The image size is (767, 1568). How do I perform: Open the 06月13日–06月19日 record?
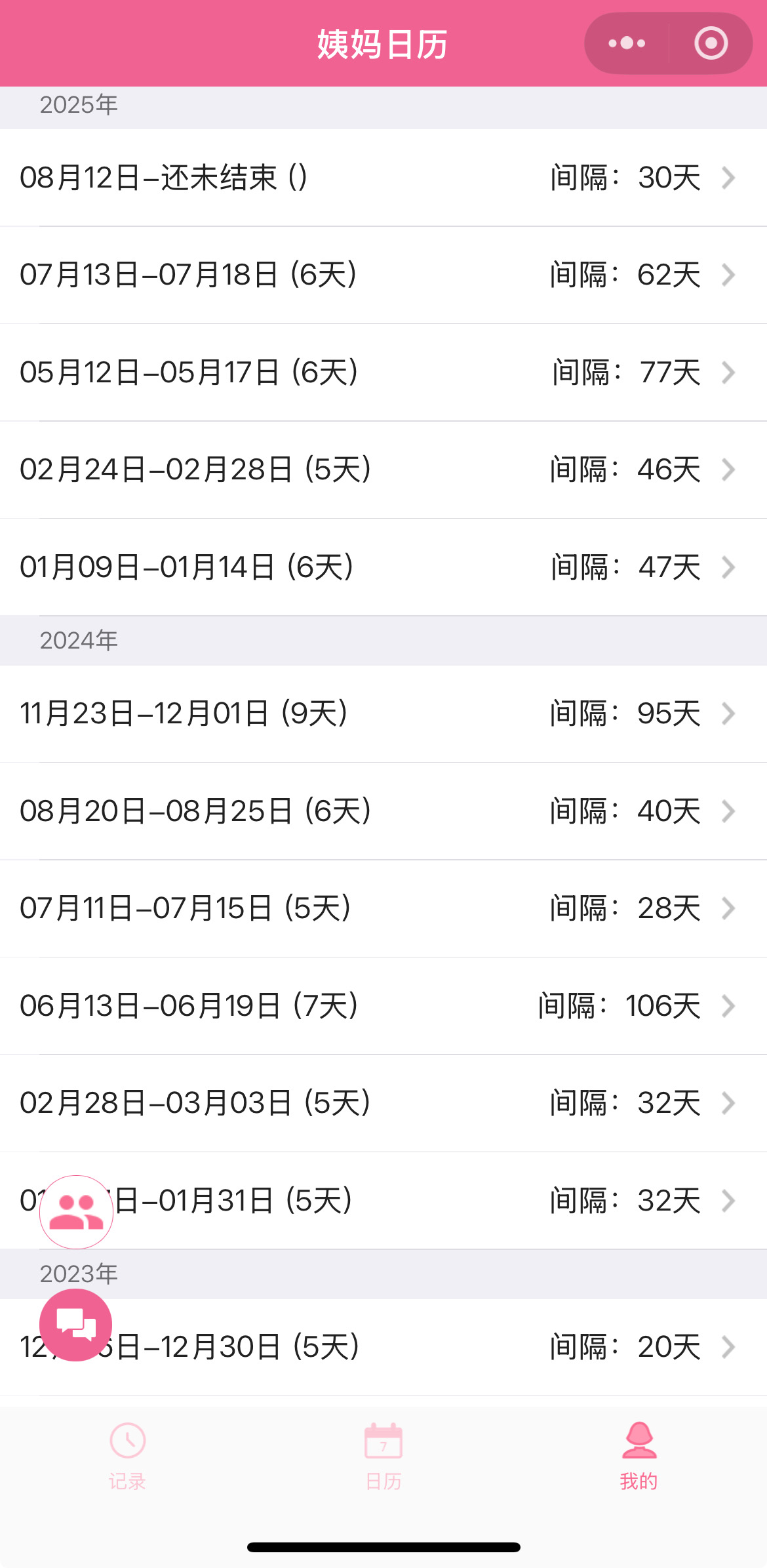[383, 1006]
